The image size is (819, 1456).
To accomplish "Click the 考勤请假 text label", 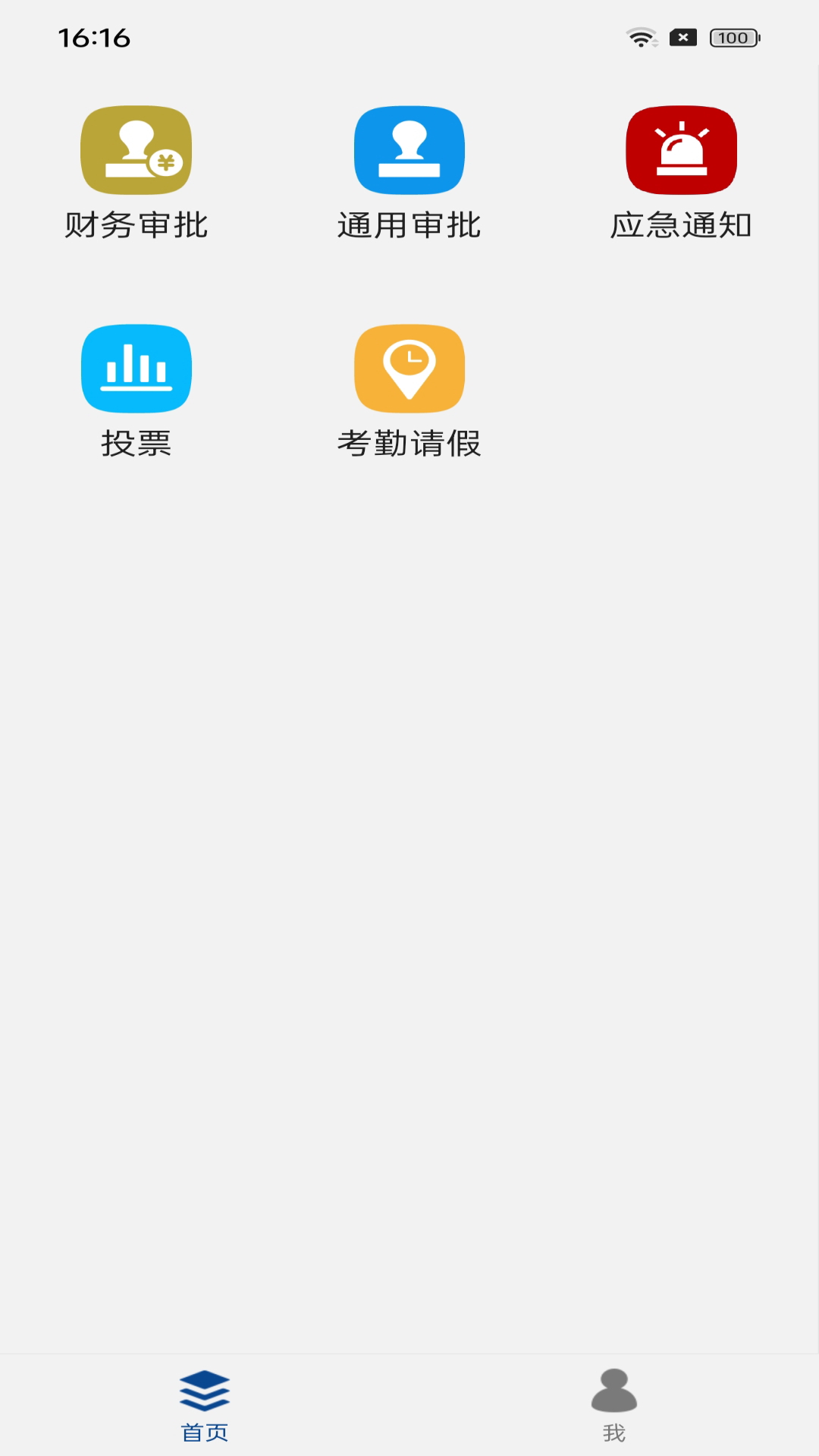I will (x=409, y=444).
